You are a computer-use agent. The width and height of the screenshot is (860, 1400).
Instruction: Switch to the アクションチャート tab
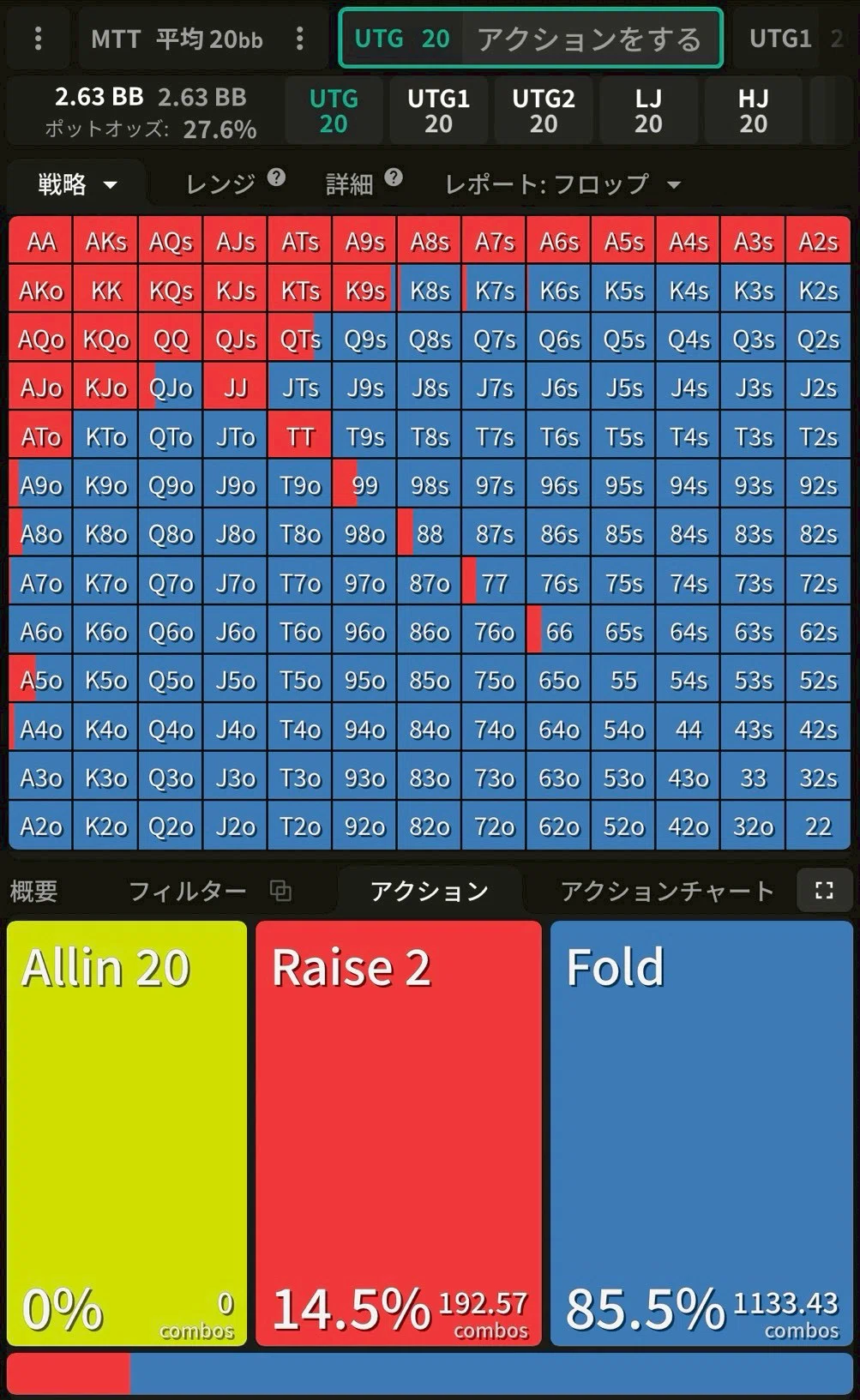(667, 892)
